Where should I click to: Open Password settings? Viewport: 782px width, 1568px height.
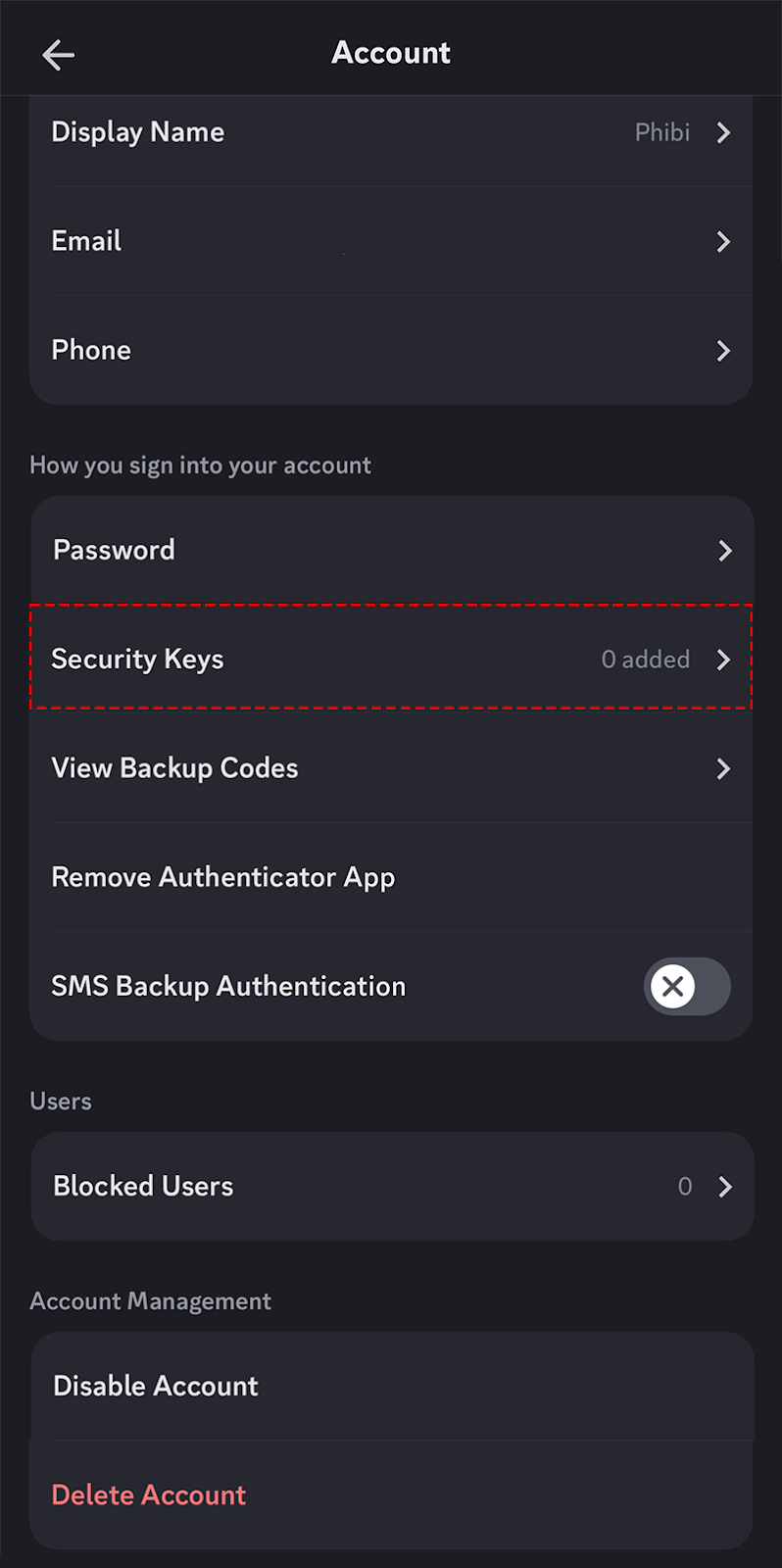pyautogui.click(x=391, y=550)
